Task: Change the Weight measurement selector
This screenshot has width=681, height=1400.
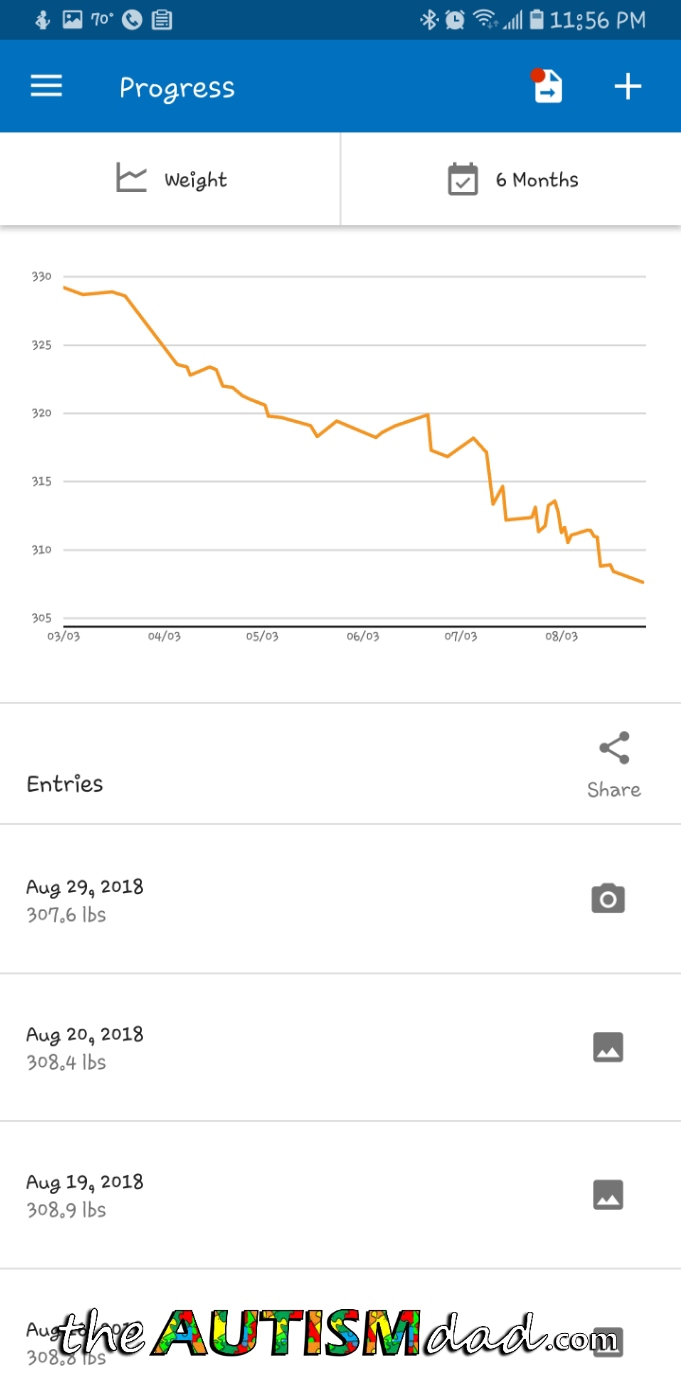Action: [x=171, y=180]
